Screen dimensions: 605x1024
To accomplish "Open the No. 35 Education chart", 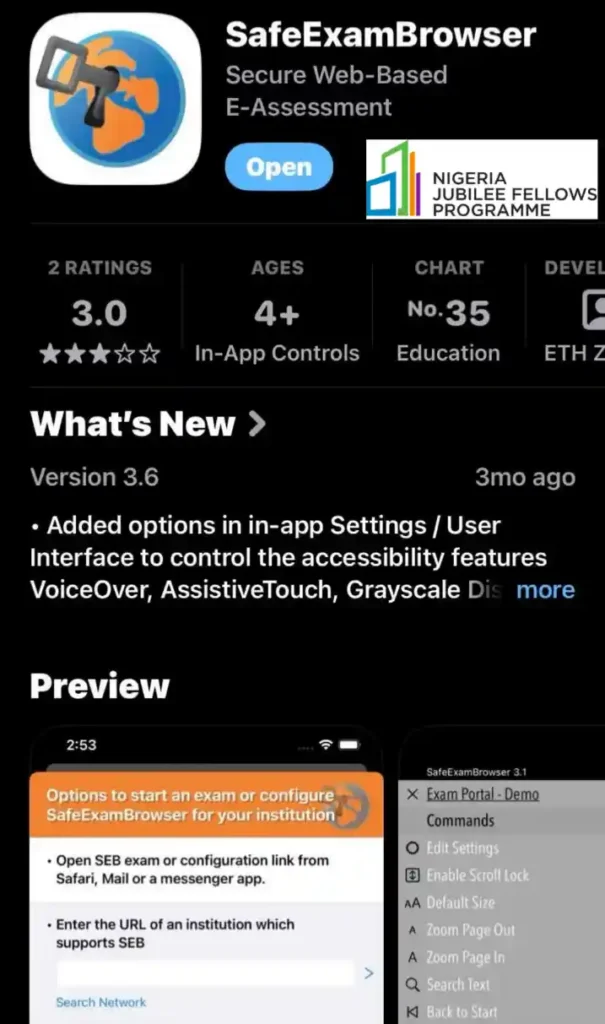I will coord(448,311).
